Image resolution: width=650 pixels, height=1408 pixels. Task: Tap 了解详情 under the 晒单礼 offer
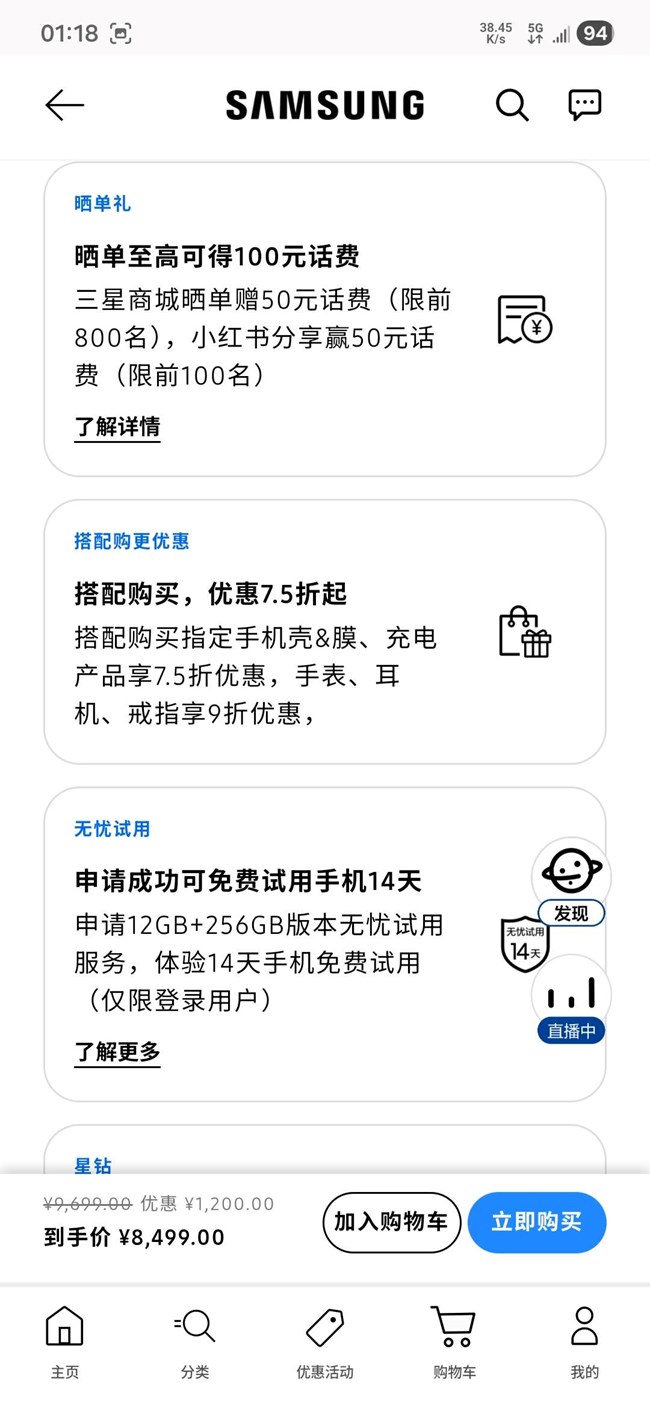[117, 427]
